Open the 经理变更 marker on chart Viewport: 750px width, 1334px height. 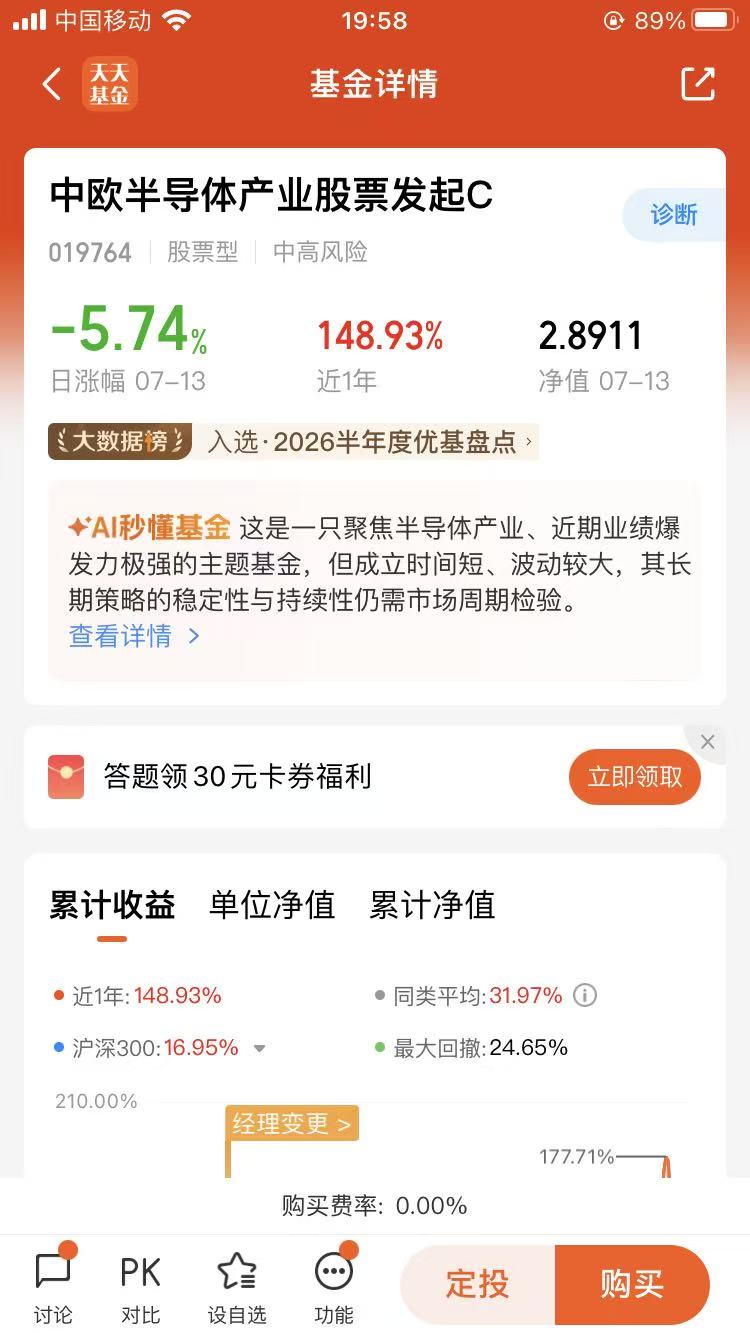(292, 1124)
